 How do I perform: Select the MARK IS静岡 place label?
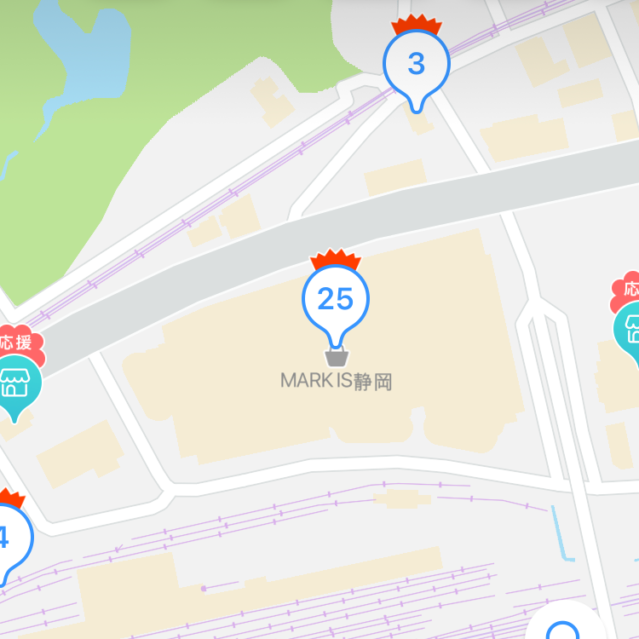tap(336, 382)
